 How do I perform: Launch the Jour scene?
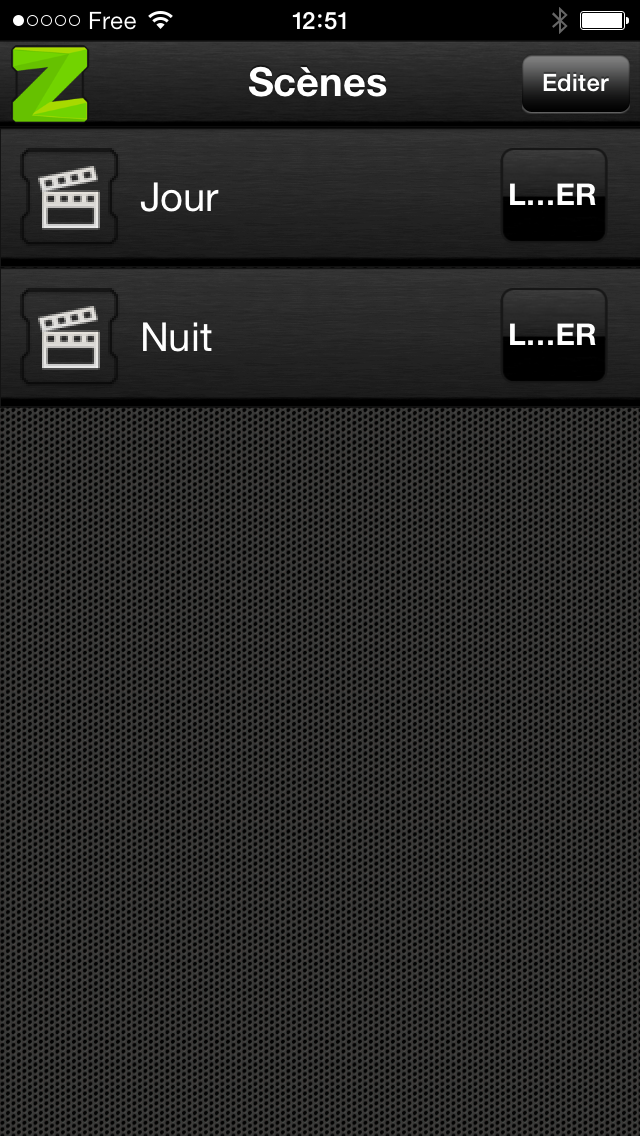click(553, 195)
